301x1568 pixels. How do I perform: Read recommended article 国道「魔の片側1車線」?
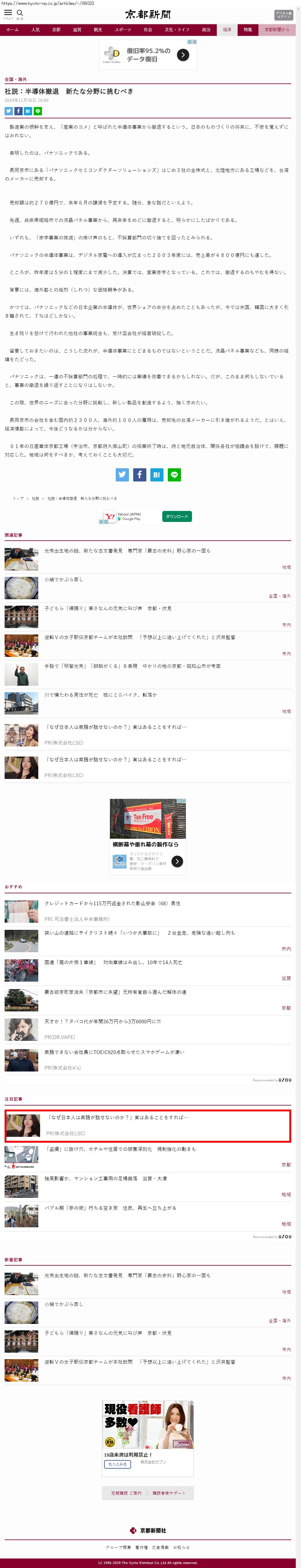[x=112, y=962]
